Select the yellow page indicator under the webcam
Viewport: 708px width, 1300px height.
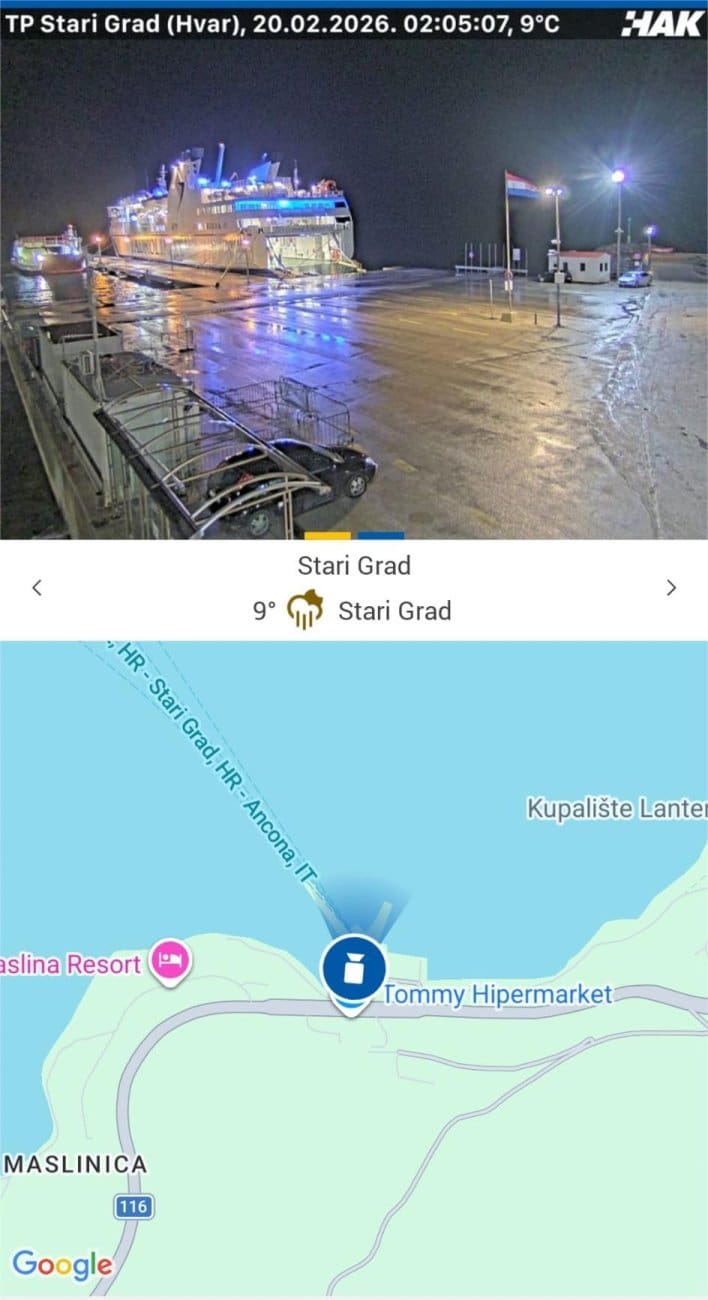click(327, 536)
